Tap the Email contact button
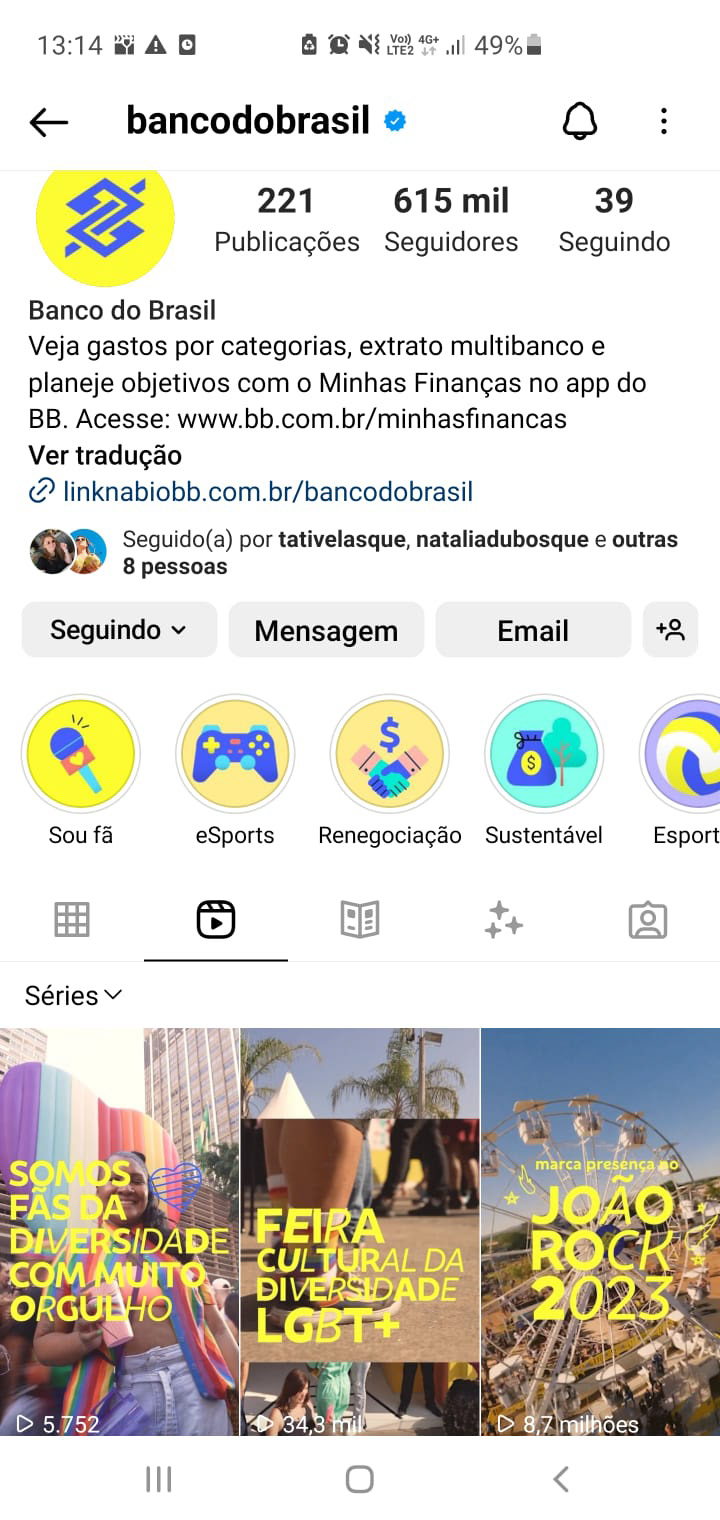 click(532, 631)
